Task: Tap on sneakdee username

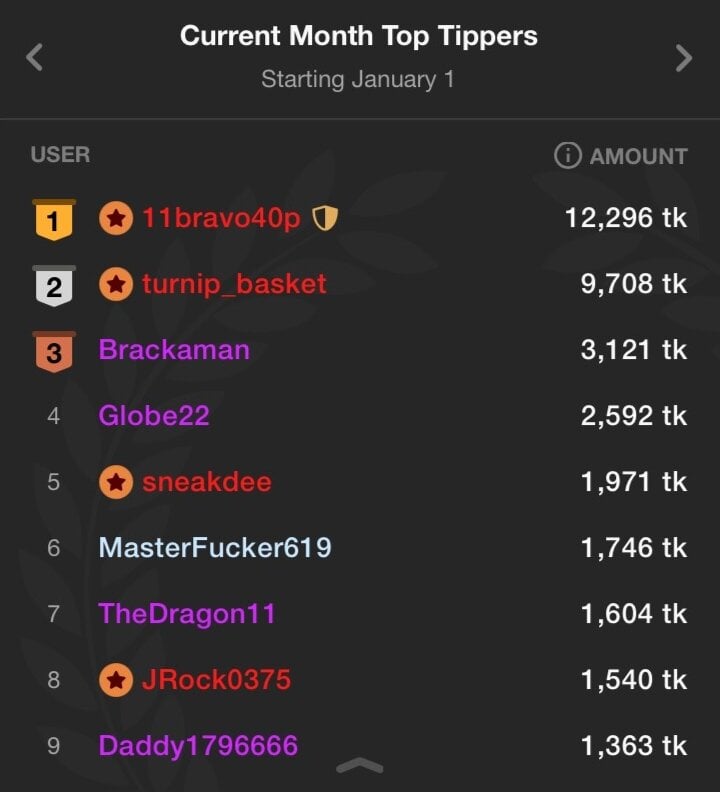Action: (206, 482)
